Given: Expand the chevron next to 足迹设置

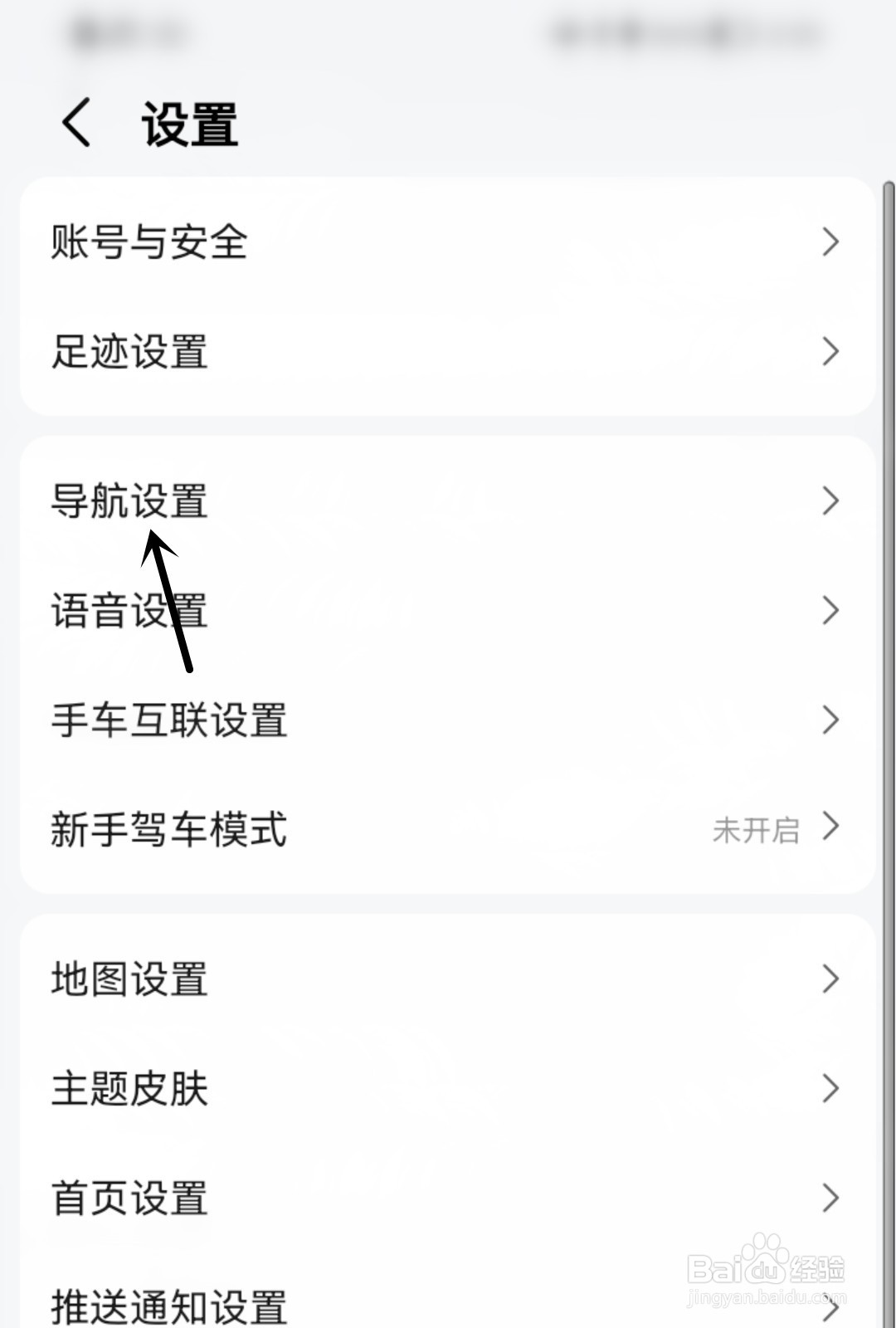Looking at the screenshot, I should (x=832, y=353).
